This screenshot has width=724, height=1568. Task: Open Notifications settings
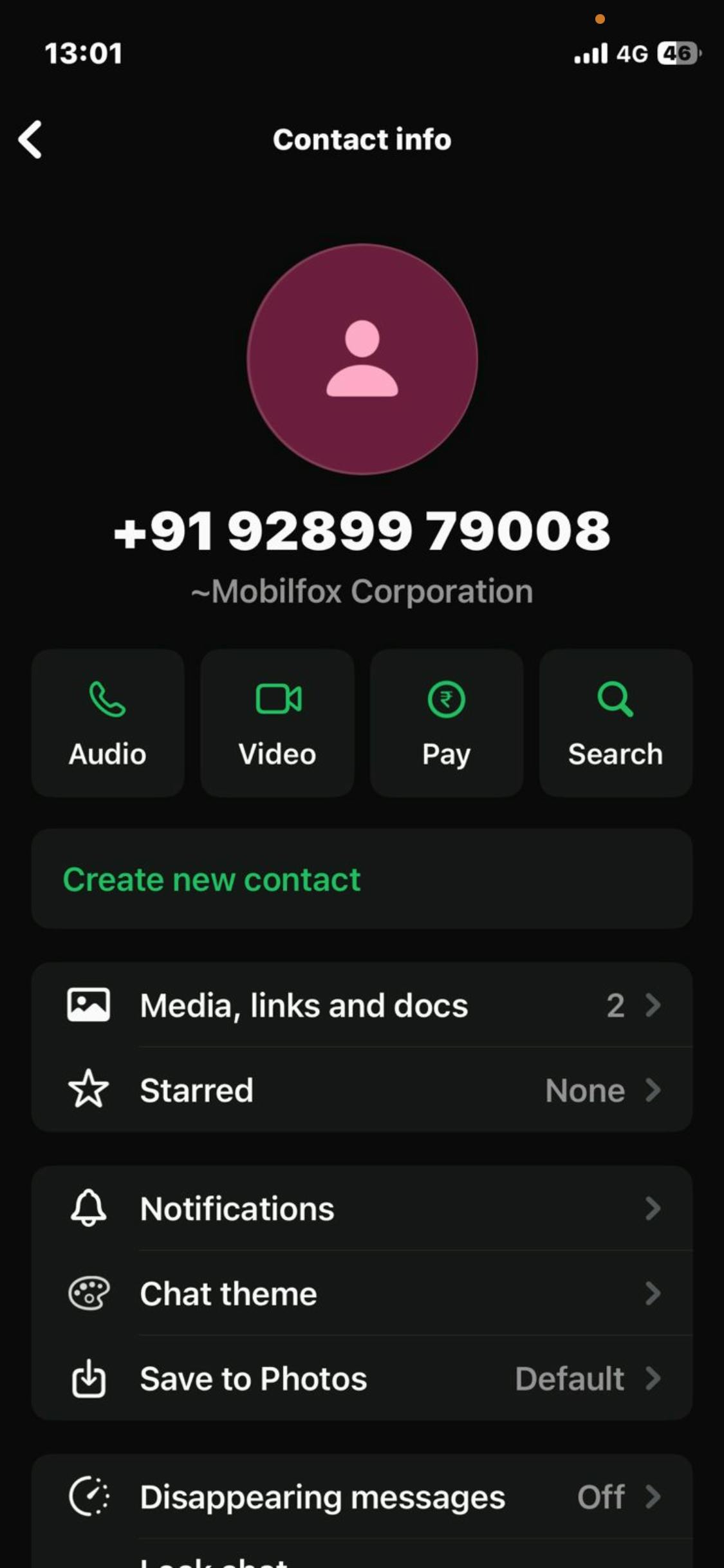click(362, 1208)
